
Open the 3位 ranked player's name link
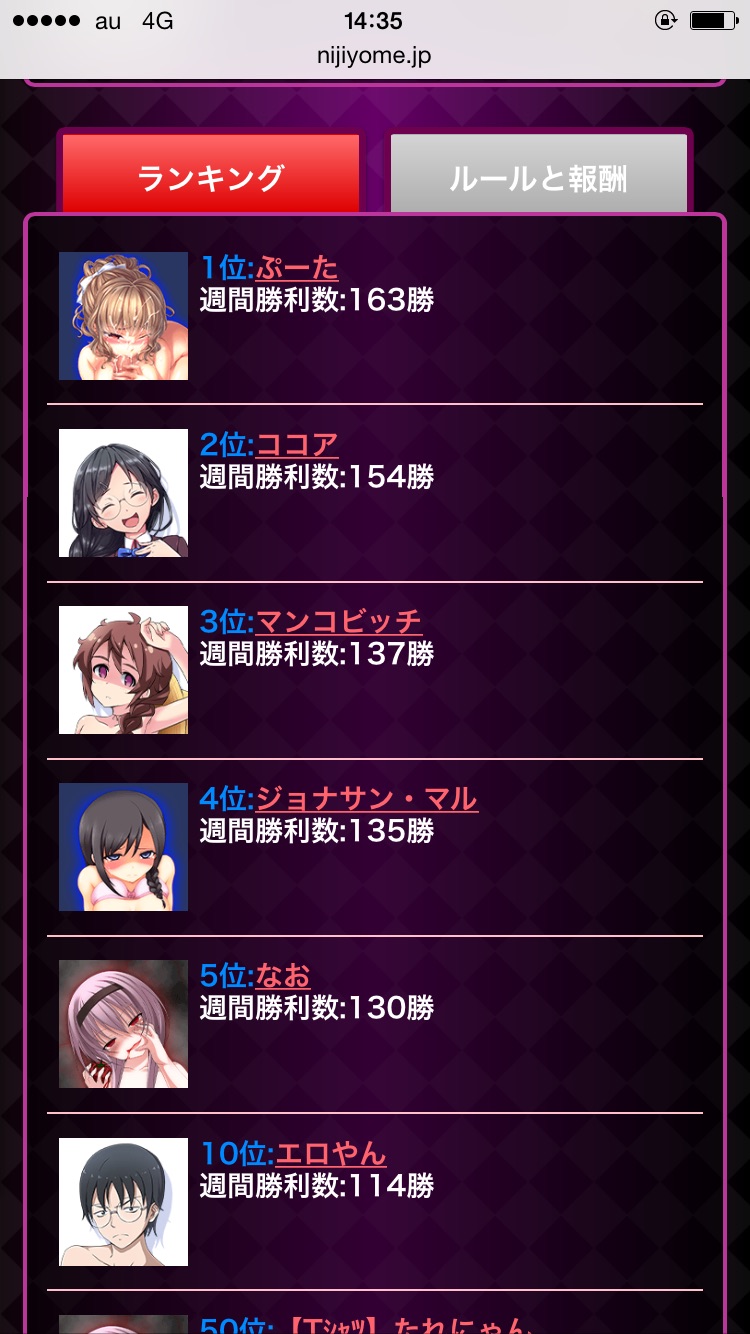[338, 622]
